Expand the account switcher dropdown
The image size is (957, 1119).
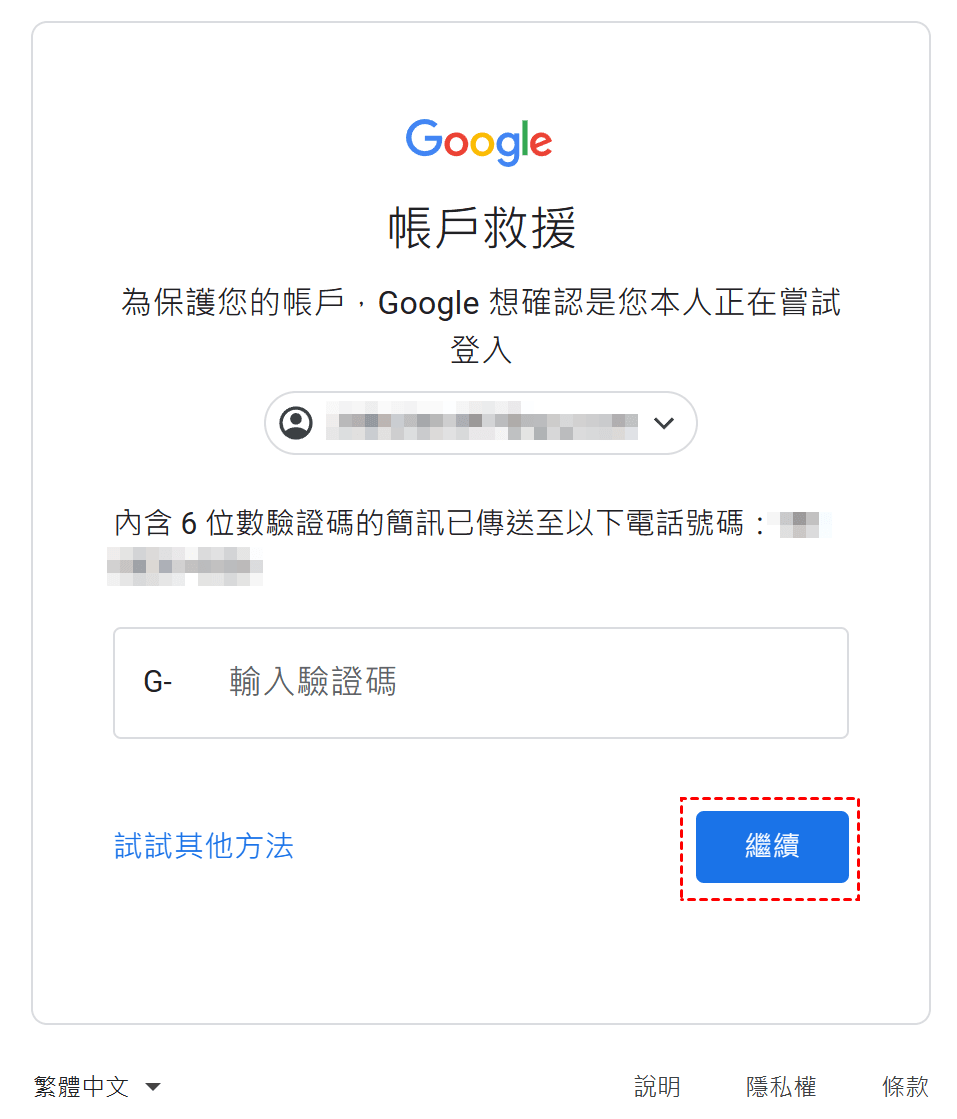pos(663,423)
